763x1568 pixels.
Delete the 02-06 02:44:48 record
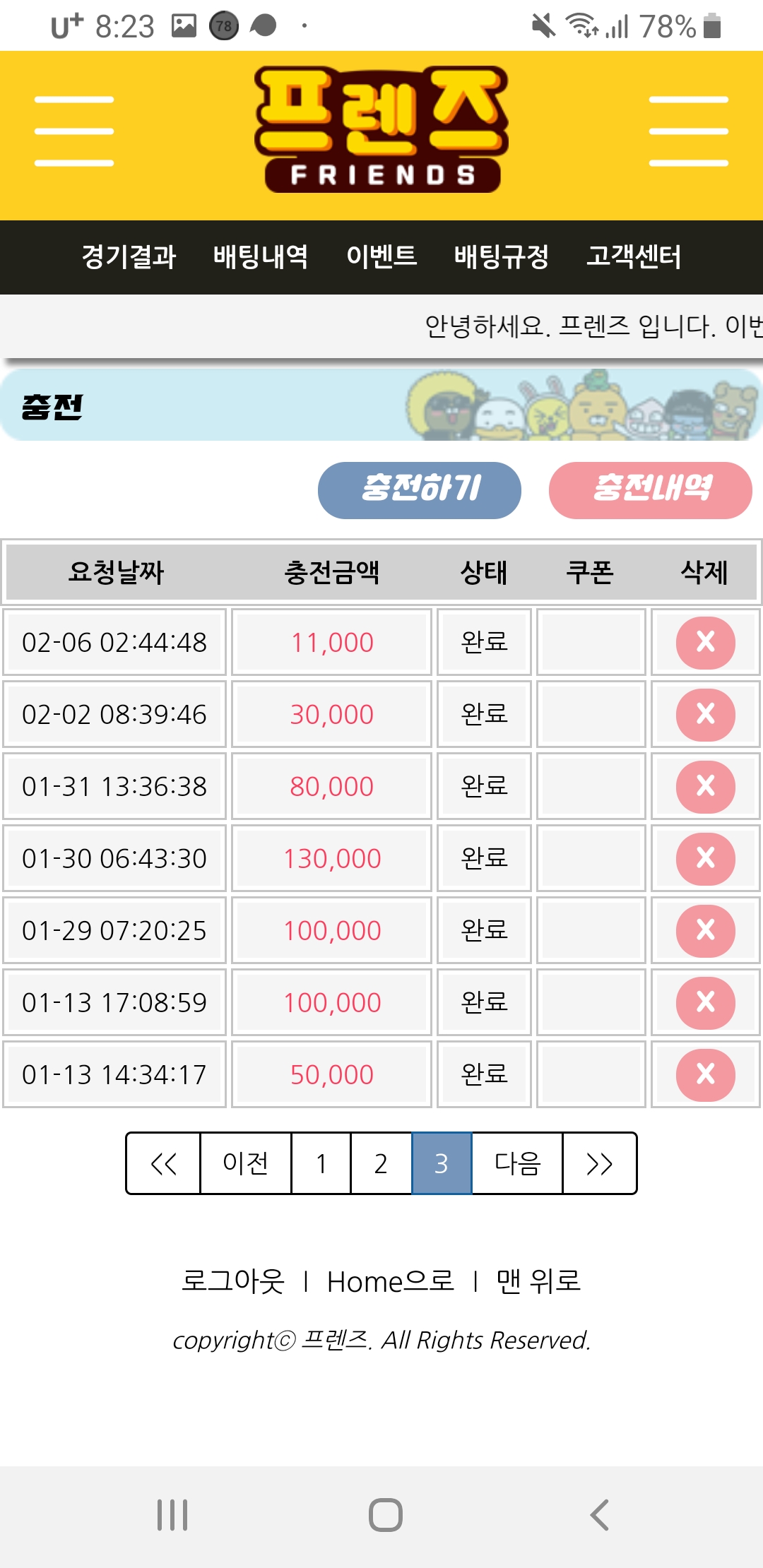coord(705,643)
